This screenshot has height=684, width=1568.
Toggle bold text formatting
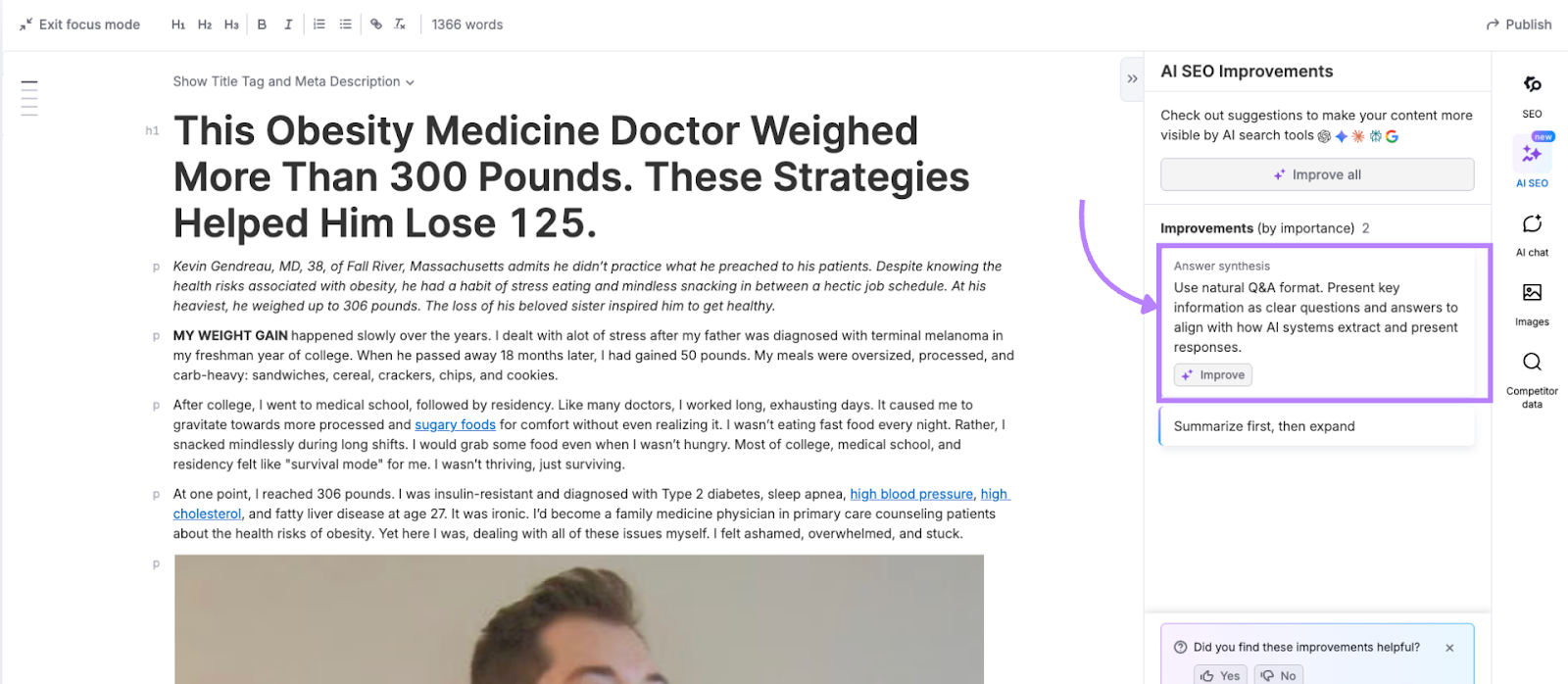point(262,24)
